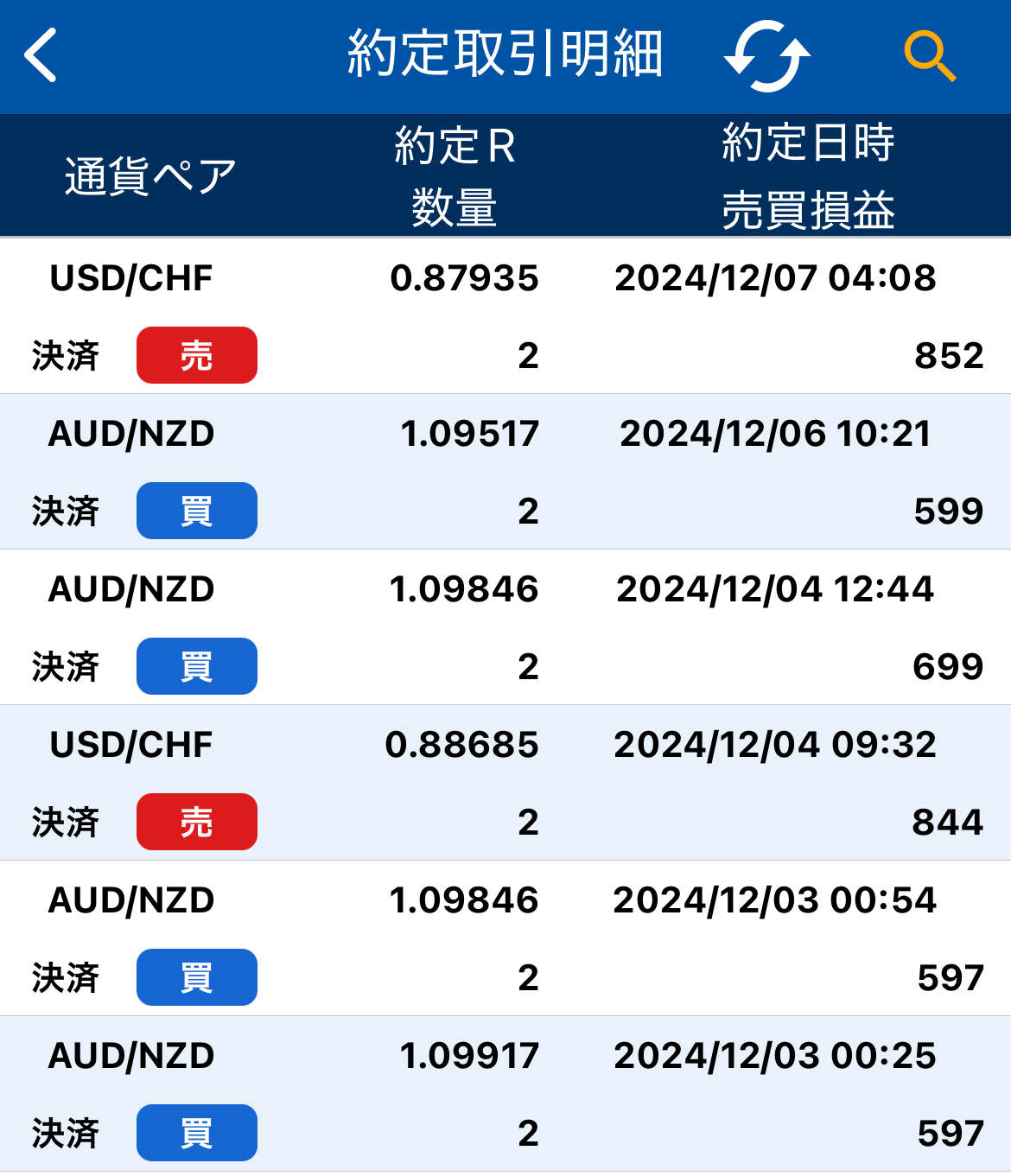The height and width of the screenshot is (1176, 1011).
Task: View AUD/NZD trade dated 2024/12/03 00:25
Action: pos(505,1094)
